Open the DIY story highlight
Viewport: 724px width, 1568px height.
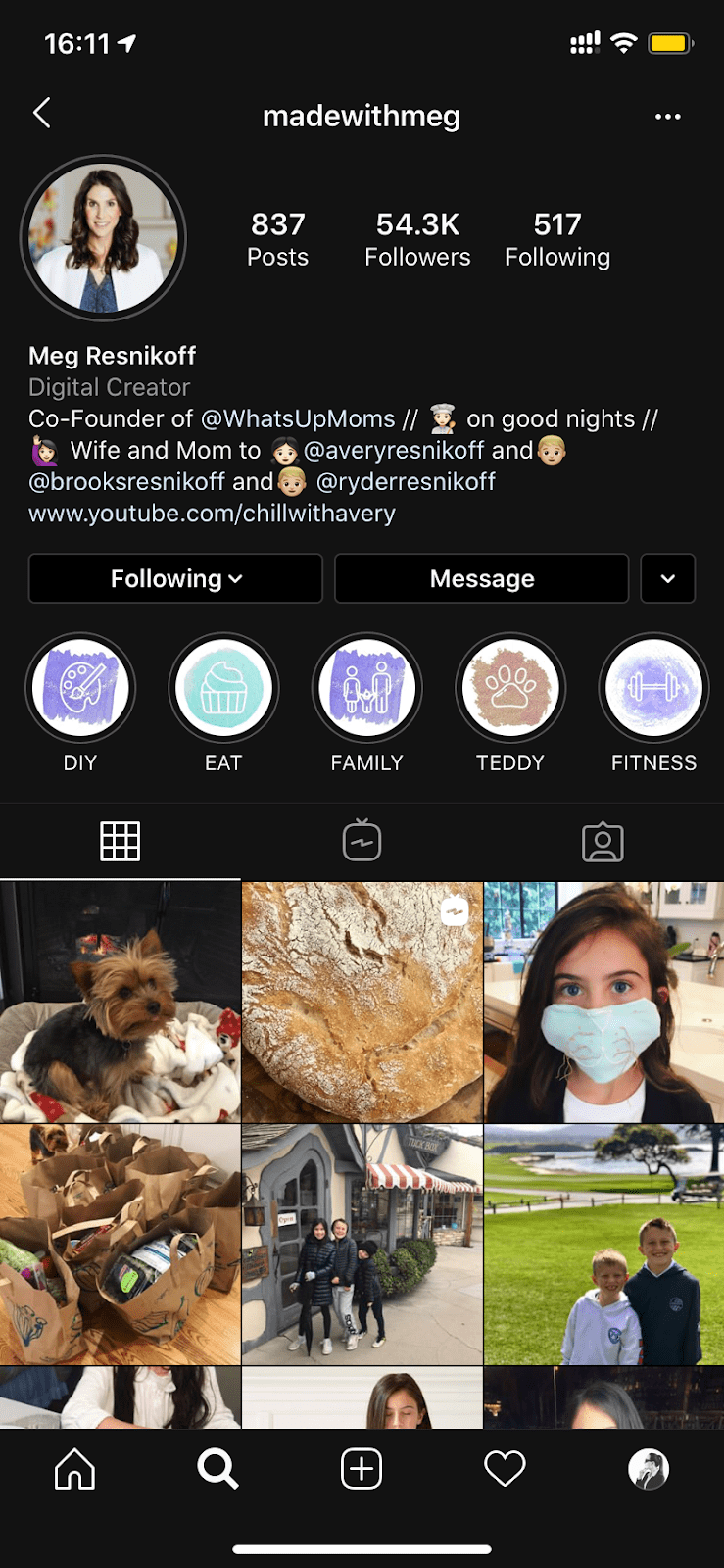(x=80, y=688)
